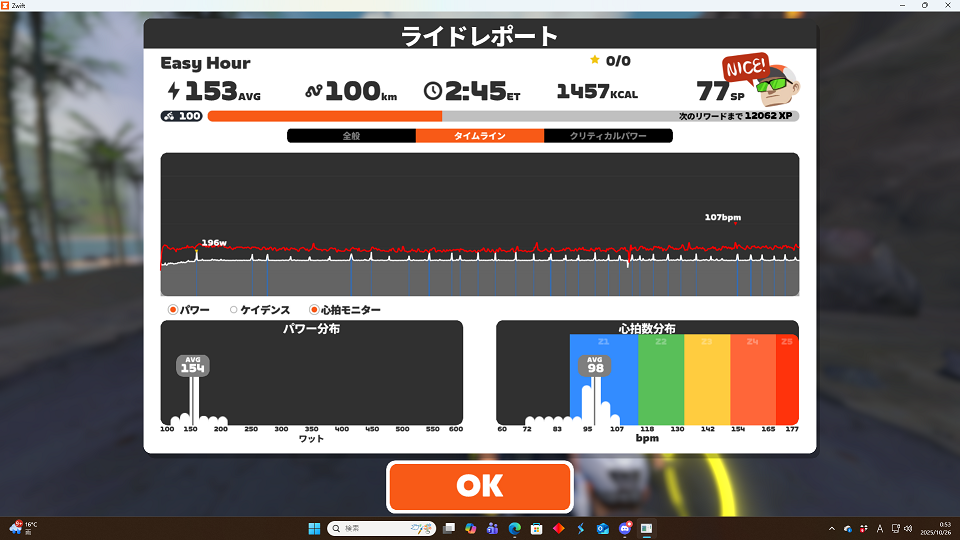
Task: Toggle the パワー graph option
Action: [173, 310]
